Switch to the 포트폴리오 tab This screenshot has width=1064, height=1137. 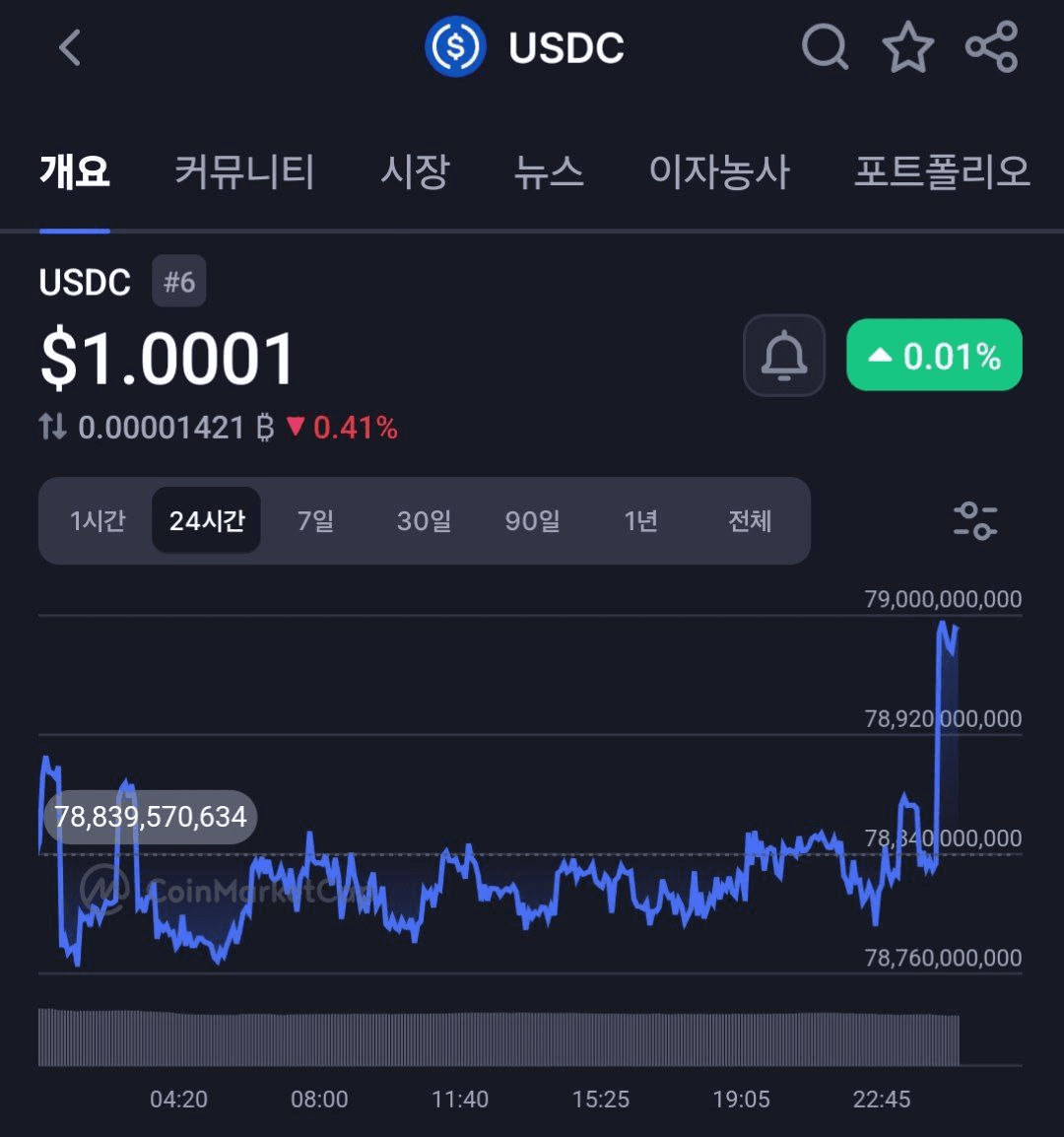pyautogui.click(x=941, y=171)
